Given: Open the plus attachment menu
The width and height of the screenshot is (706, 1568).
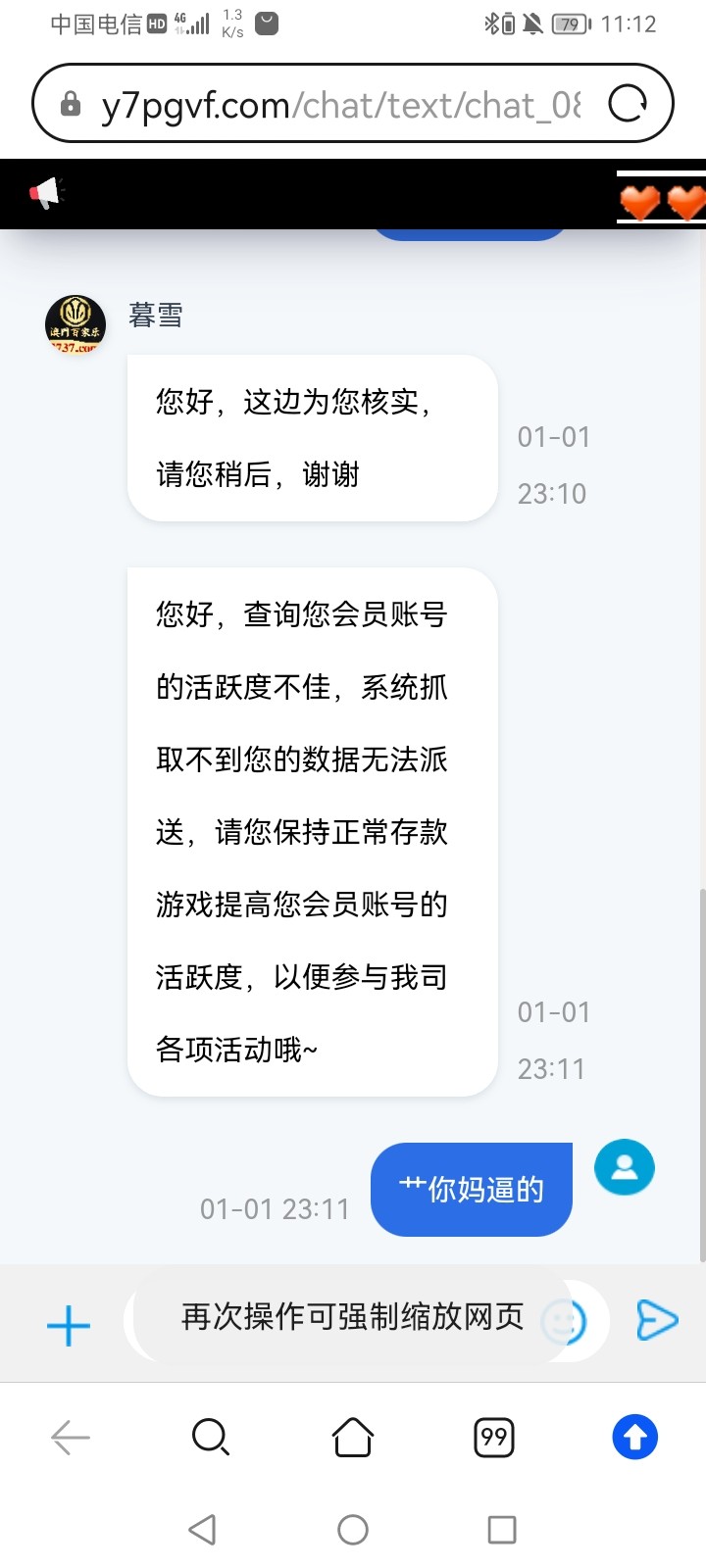Looking at the screenshot, I should (69, 1325).
